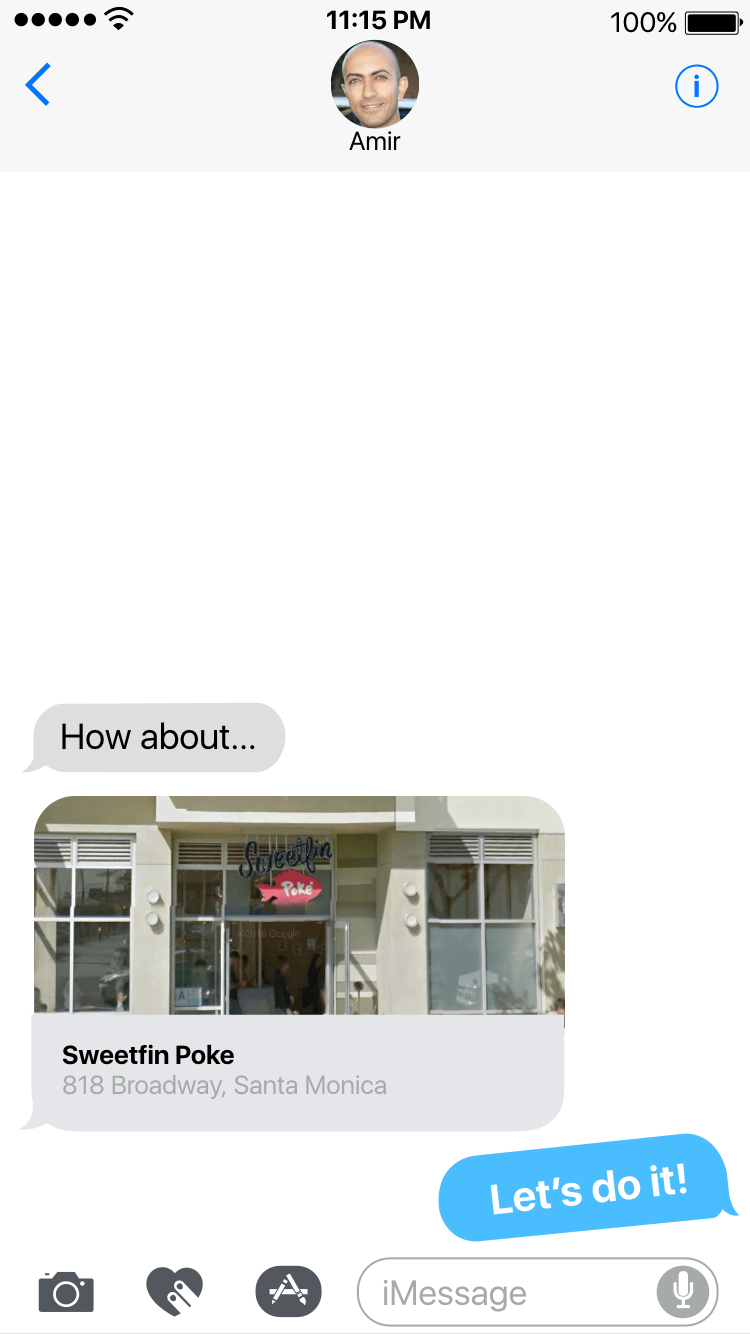
Task: Tap the microphone to record audio
Action: 683,1292
